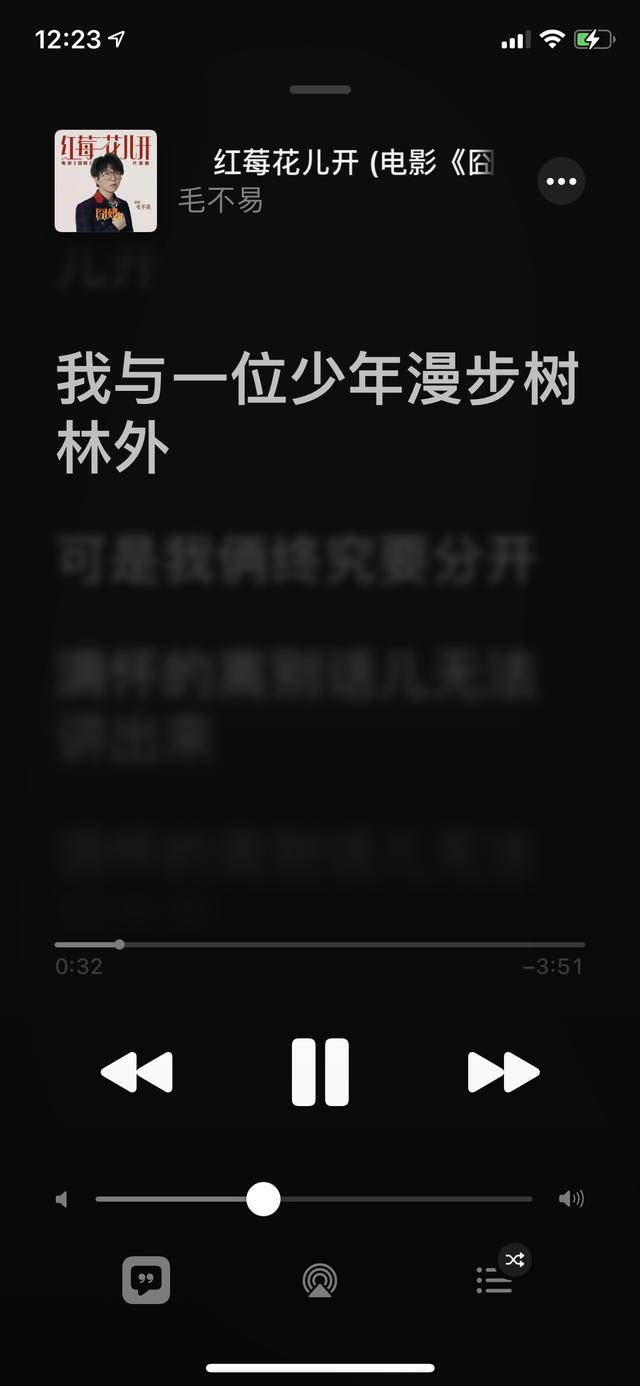Tap the album artwork thumbnail
The image size is (640, 1386).
[106, 181]
